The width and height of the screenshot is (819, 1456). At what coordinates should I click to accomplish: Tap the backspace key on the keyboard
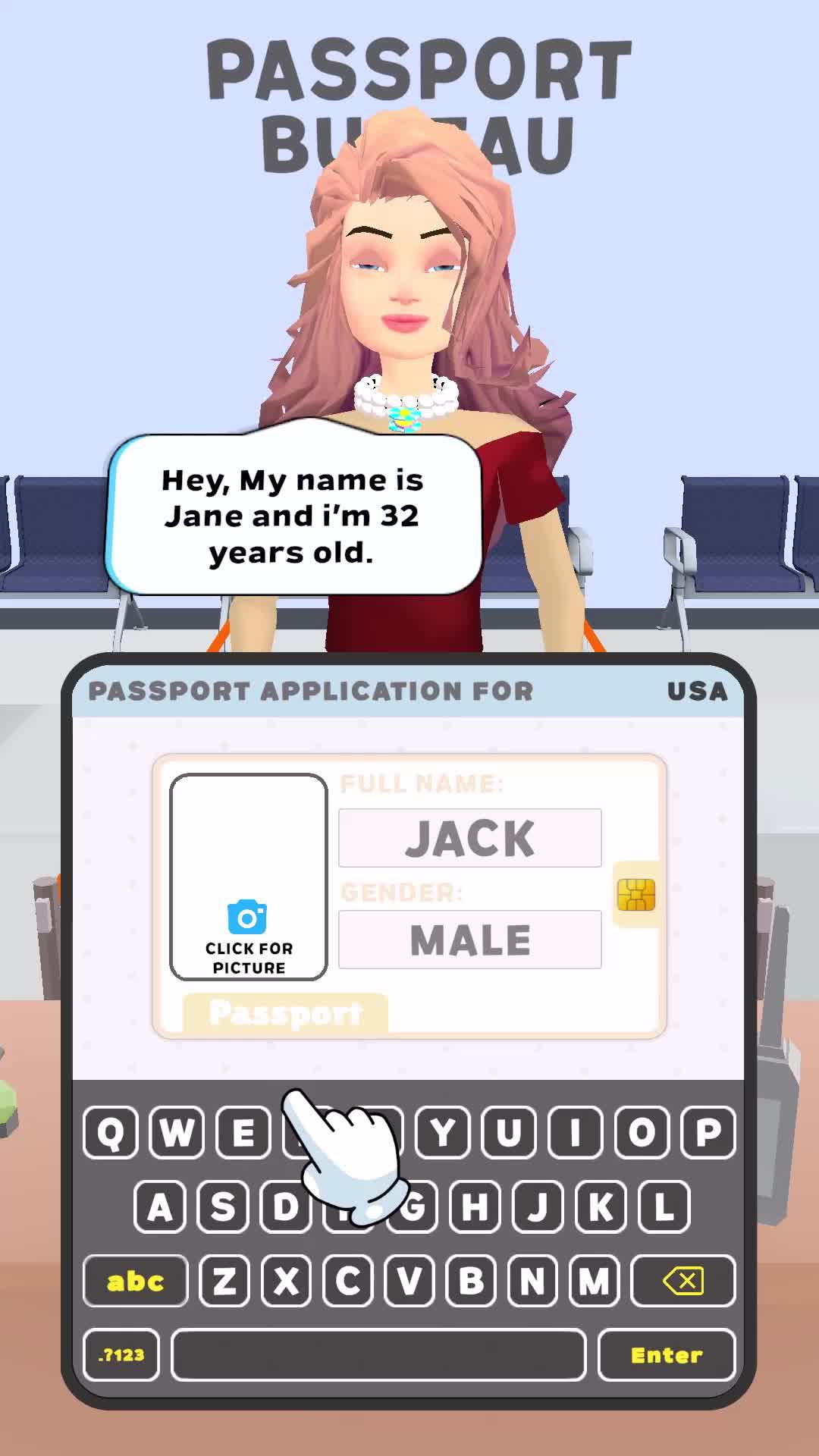pos(681,1281)
